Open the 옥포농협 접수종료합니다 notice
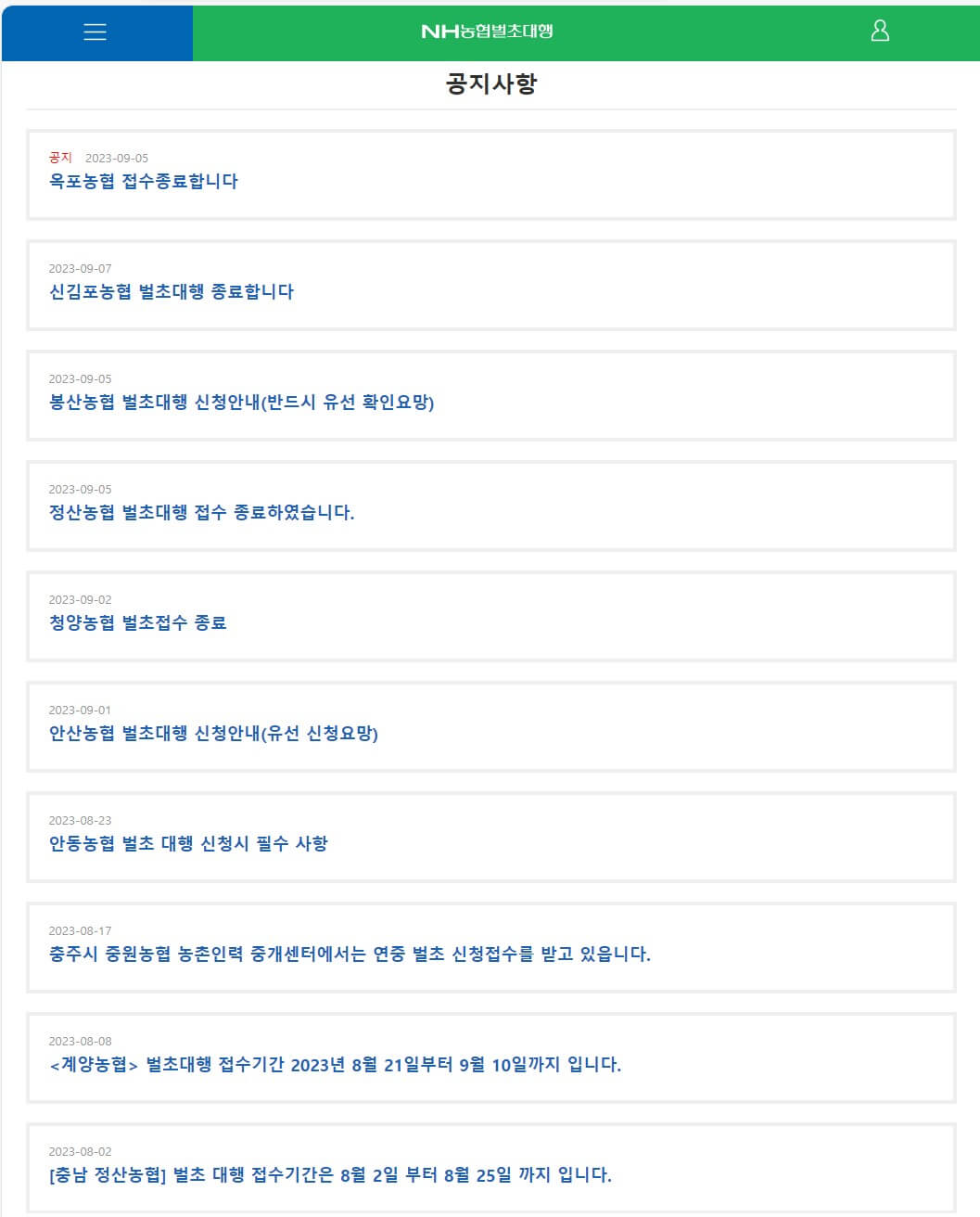 coord(144,182)
